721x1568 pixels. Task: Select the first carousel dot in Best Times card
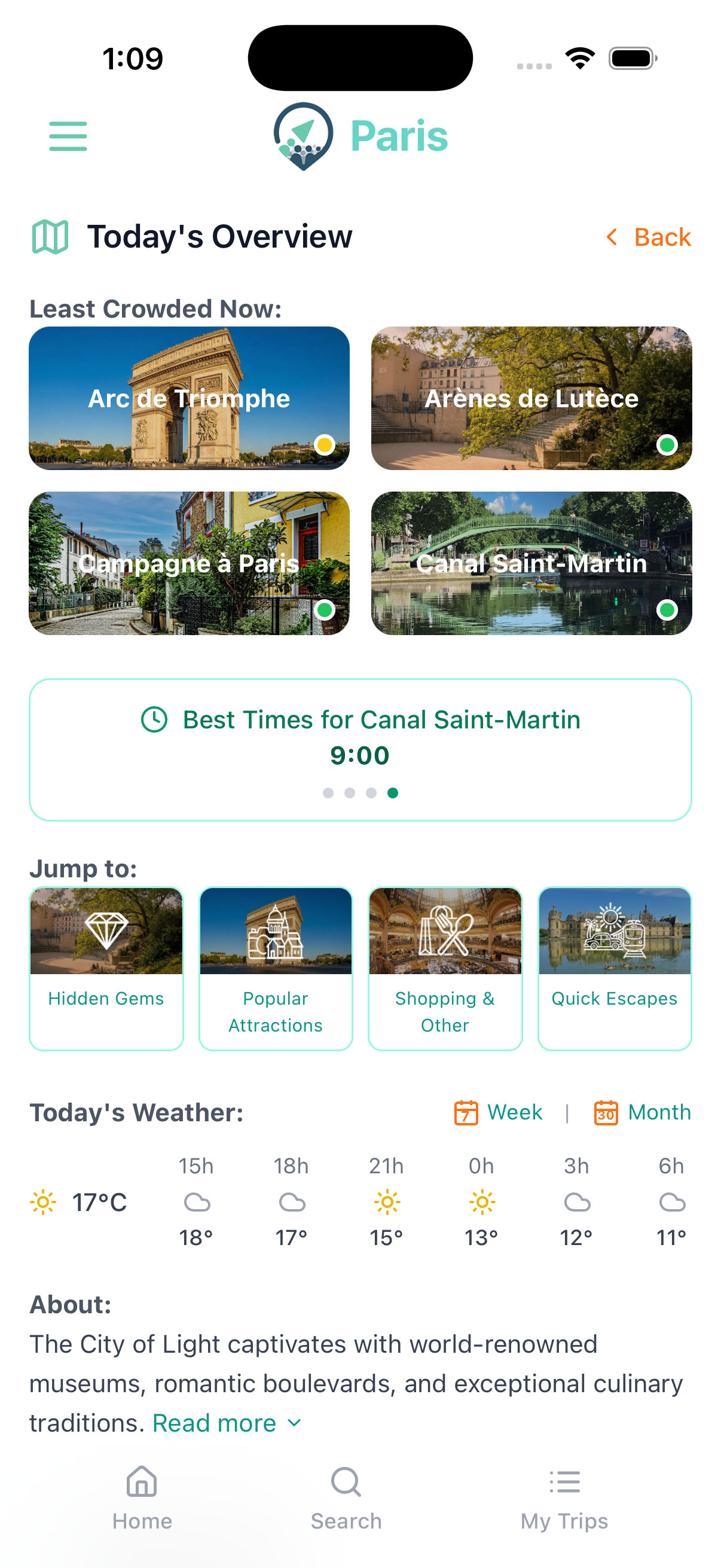click(329, 793)
